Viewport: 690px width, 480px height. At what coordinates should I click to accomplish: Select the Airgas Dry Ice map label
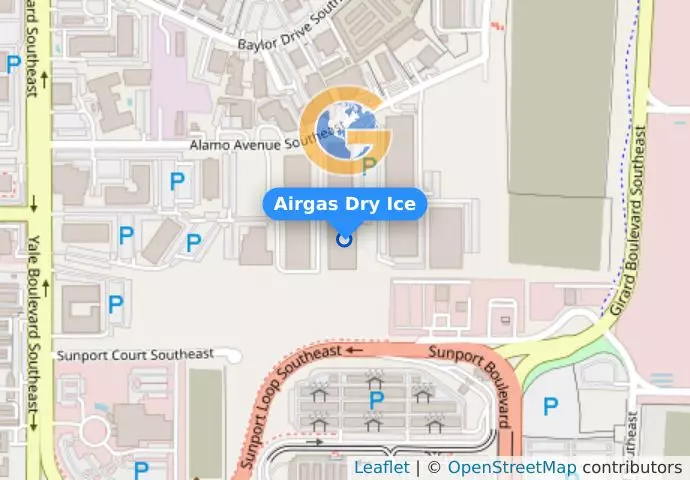point(345,205)
